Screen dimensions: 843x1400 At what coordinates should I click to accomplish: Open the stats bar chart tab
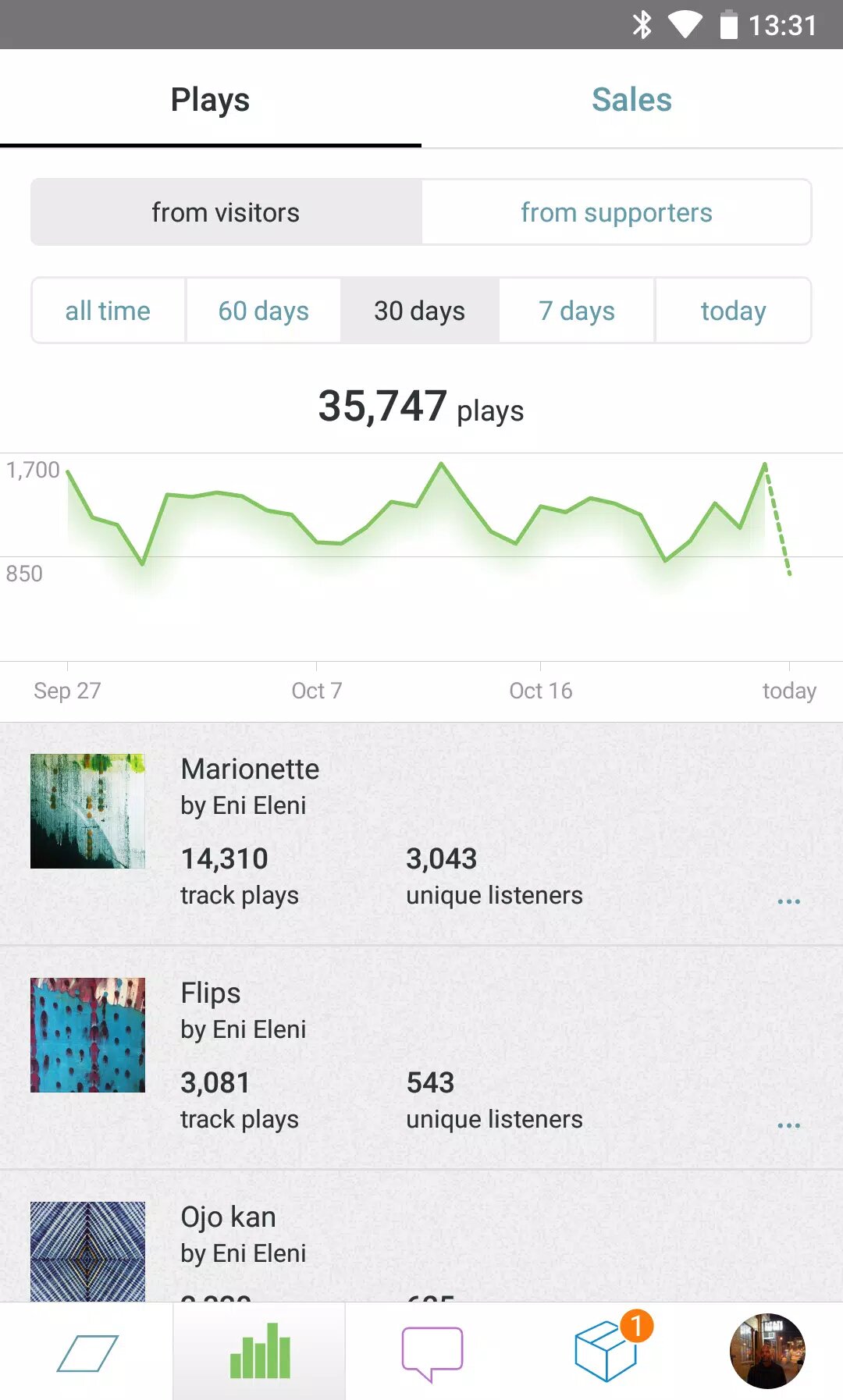[x=259, y=1352]
